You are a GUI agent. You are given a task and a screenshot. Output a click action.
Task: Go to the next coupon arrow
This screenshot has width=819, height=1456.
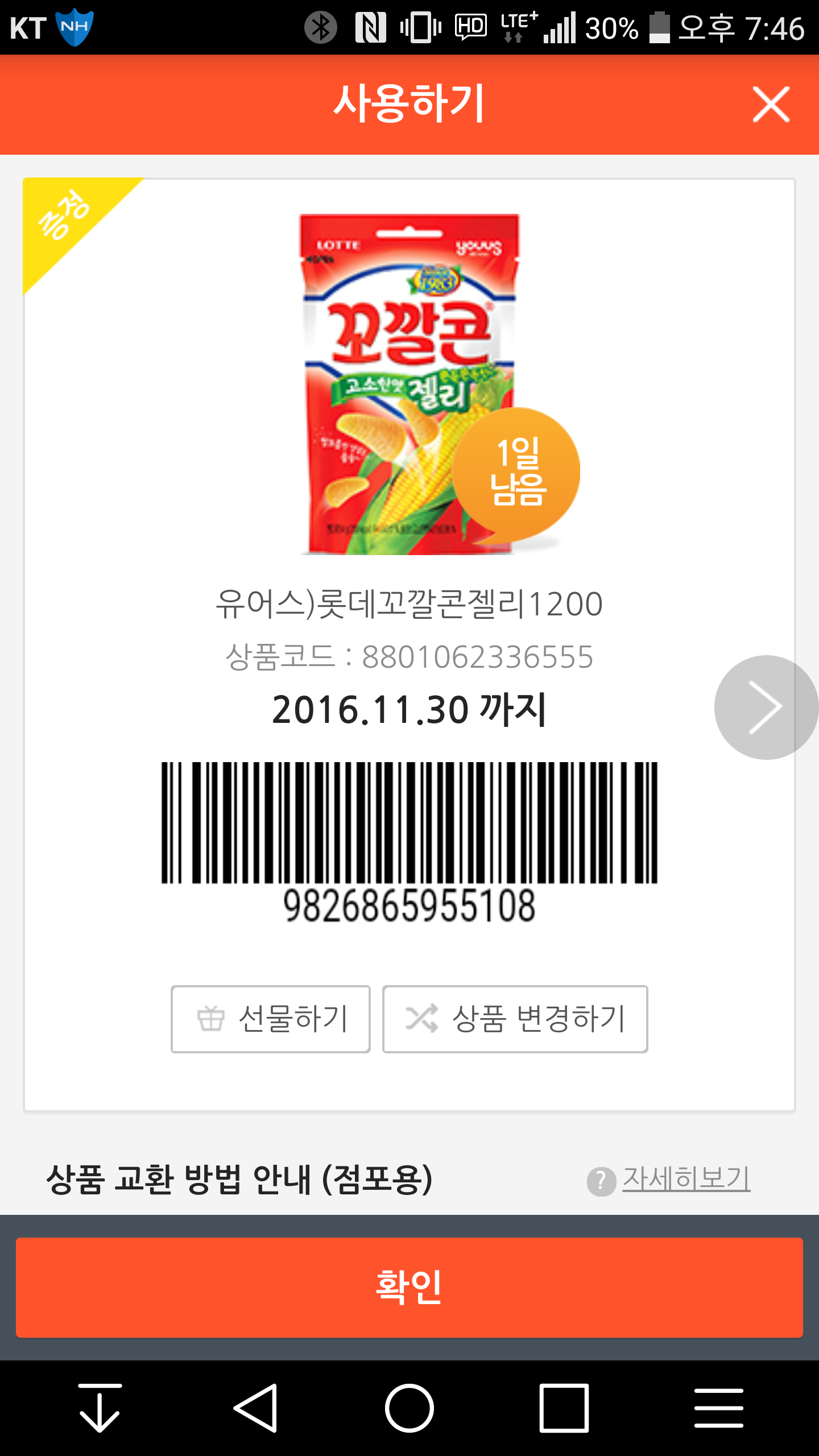coord(766,708)
